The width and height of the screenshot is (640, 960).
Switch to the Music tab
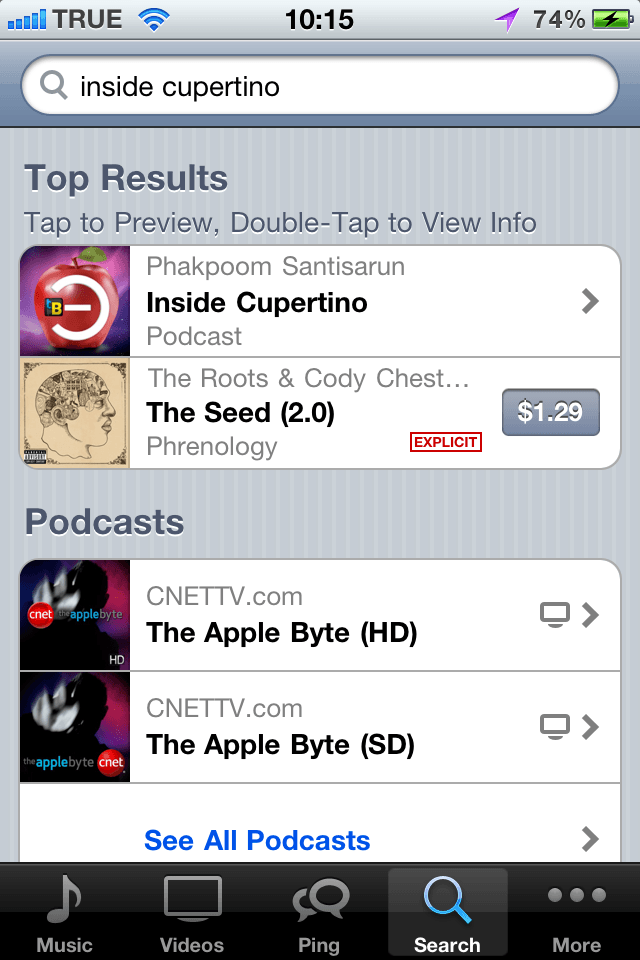64,914
